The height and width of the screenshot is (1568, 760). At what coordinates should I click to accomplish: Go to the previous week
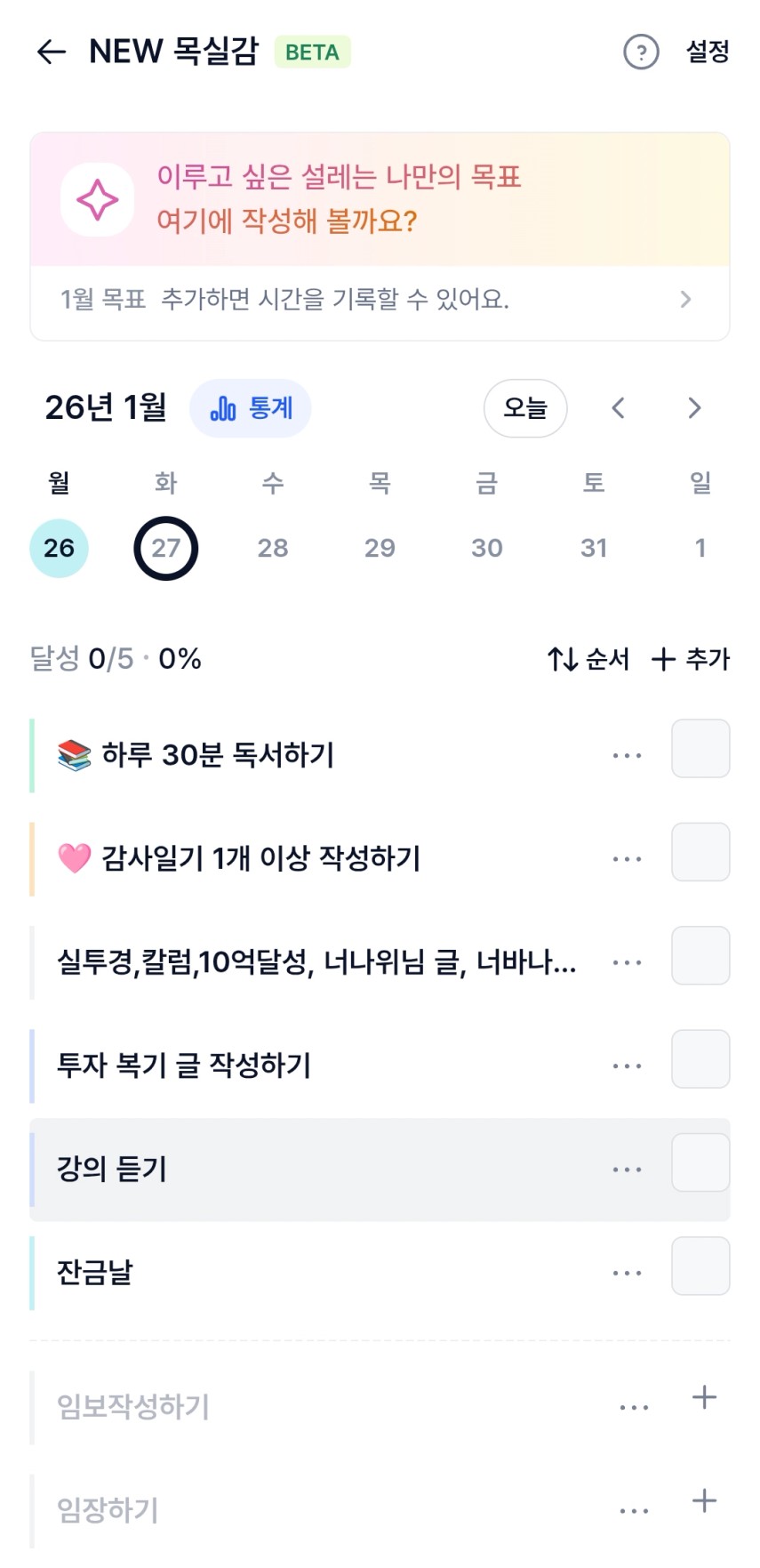pos(619,408)
